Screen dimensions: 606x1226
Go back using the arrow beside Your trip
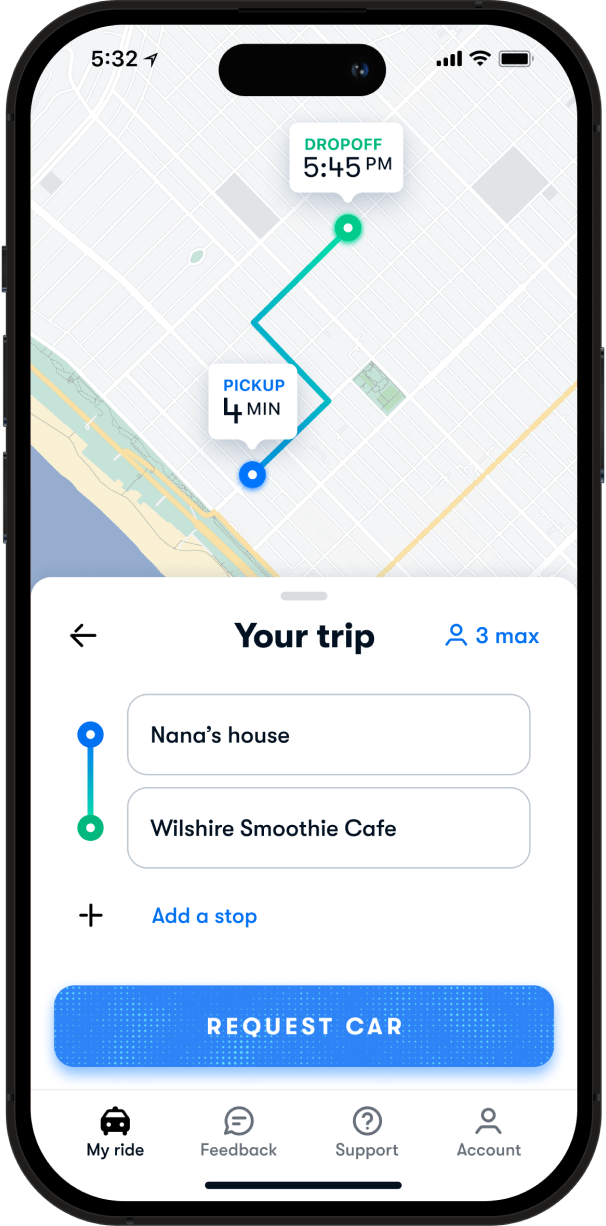pos(83,635)
